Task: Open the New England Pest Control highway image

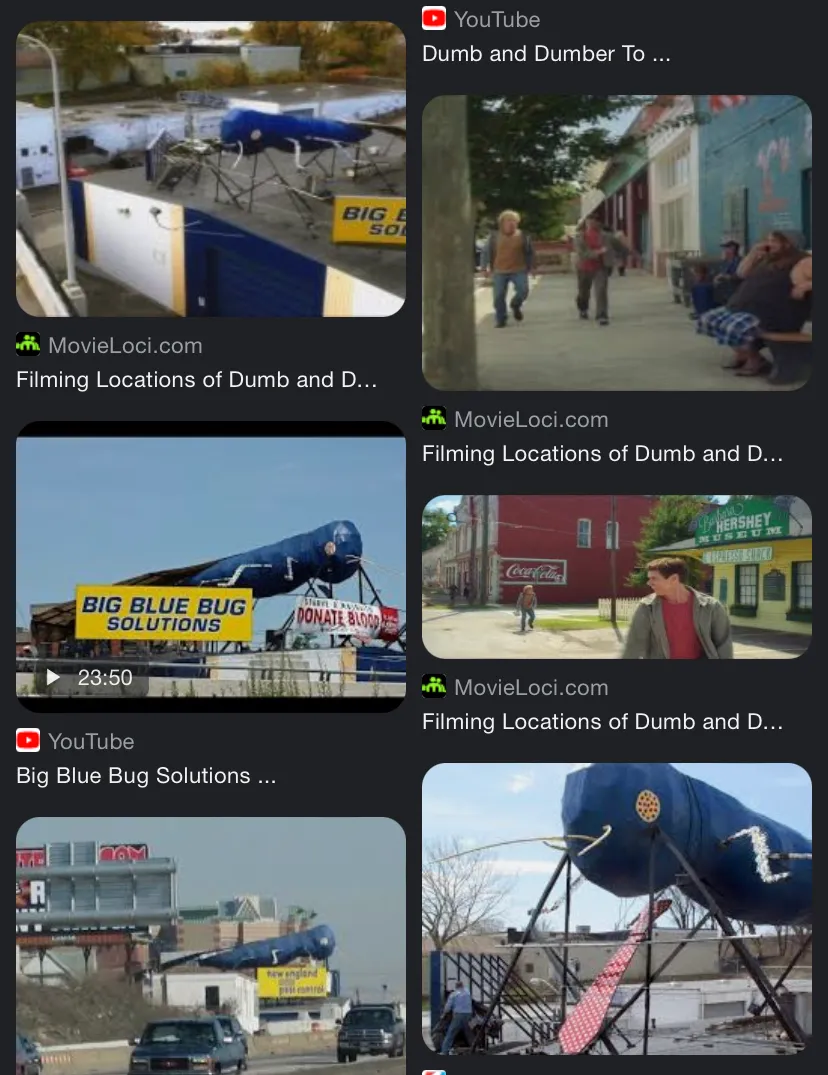Action: (210, 945)
